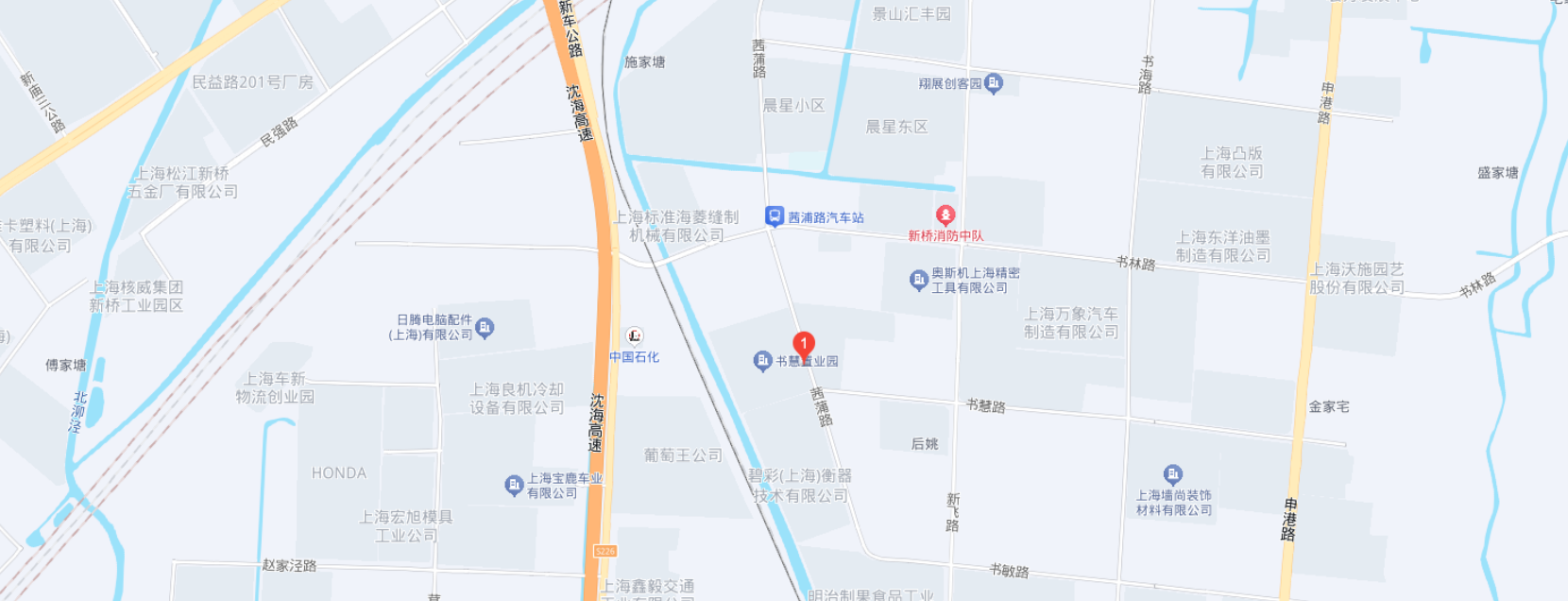The height and width of the screenshot is (601, 1568).
Task: Tap the red location marker numbered 1
Action: point(803,344)
